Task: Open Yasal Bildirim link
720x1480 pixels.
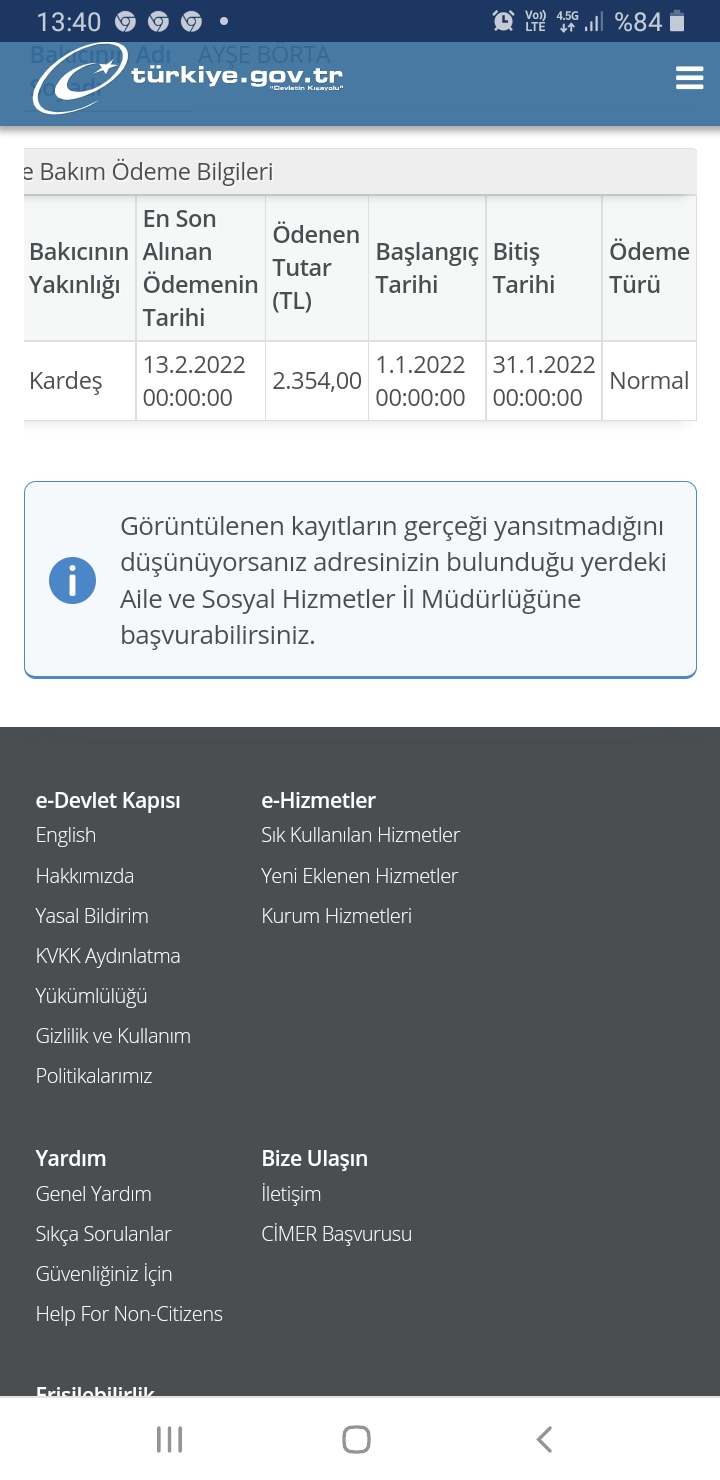Action: (92, 916)
